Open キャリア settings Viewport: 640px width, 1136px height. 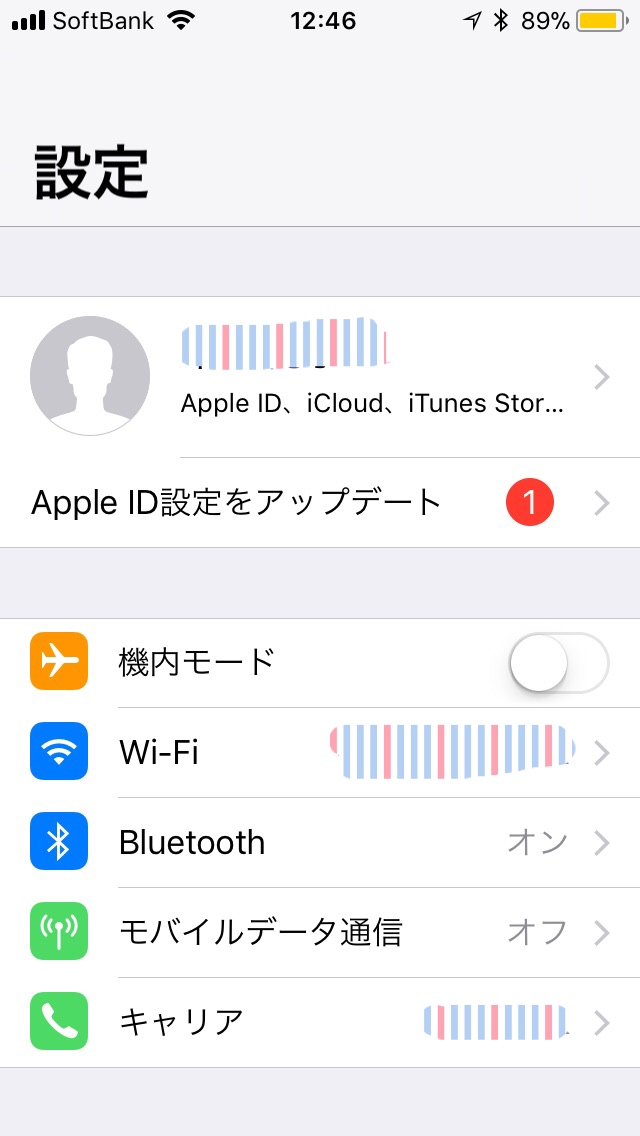click(320, 1022)
